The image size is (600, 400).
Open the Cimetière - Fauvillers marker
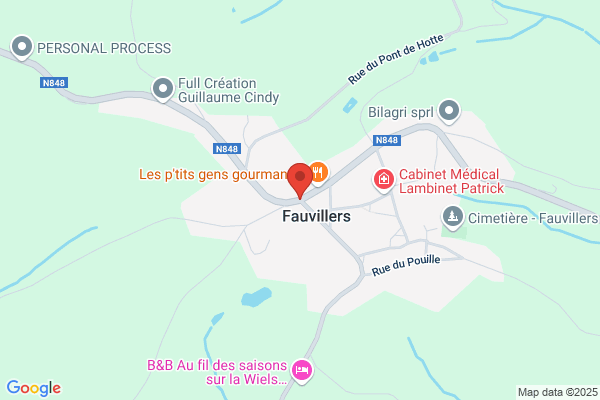coord(453,218)
